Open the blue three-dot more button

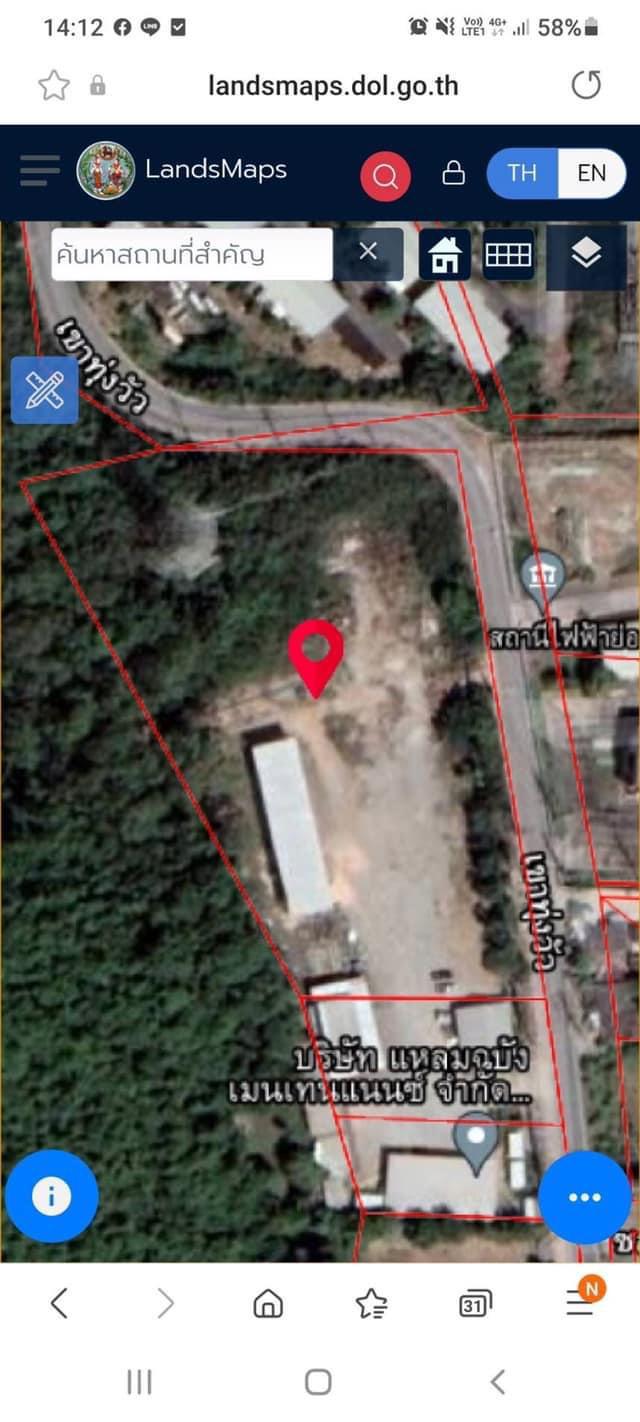pos(584,1197)
